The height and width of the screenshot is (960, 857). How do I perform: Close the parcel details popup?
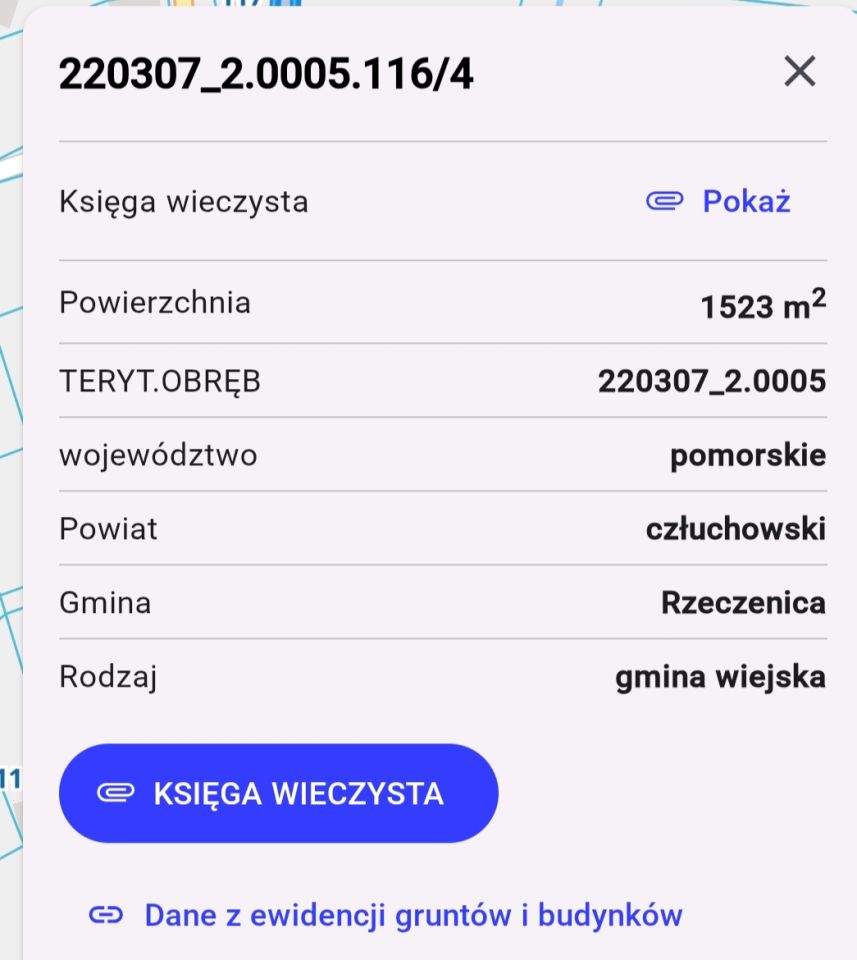[798, 71]
